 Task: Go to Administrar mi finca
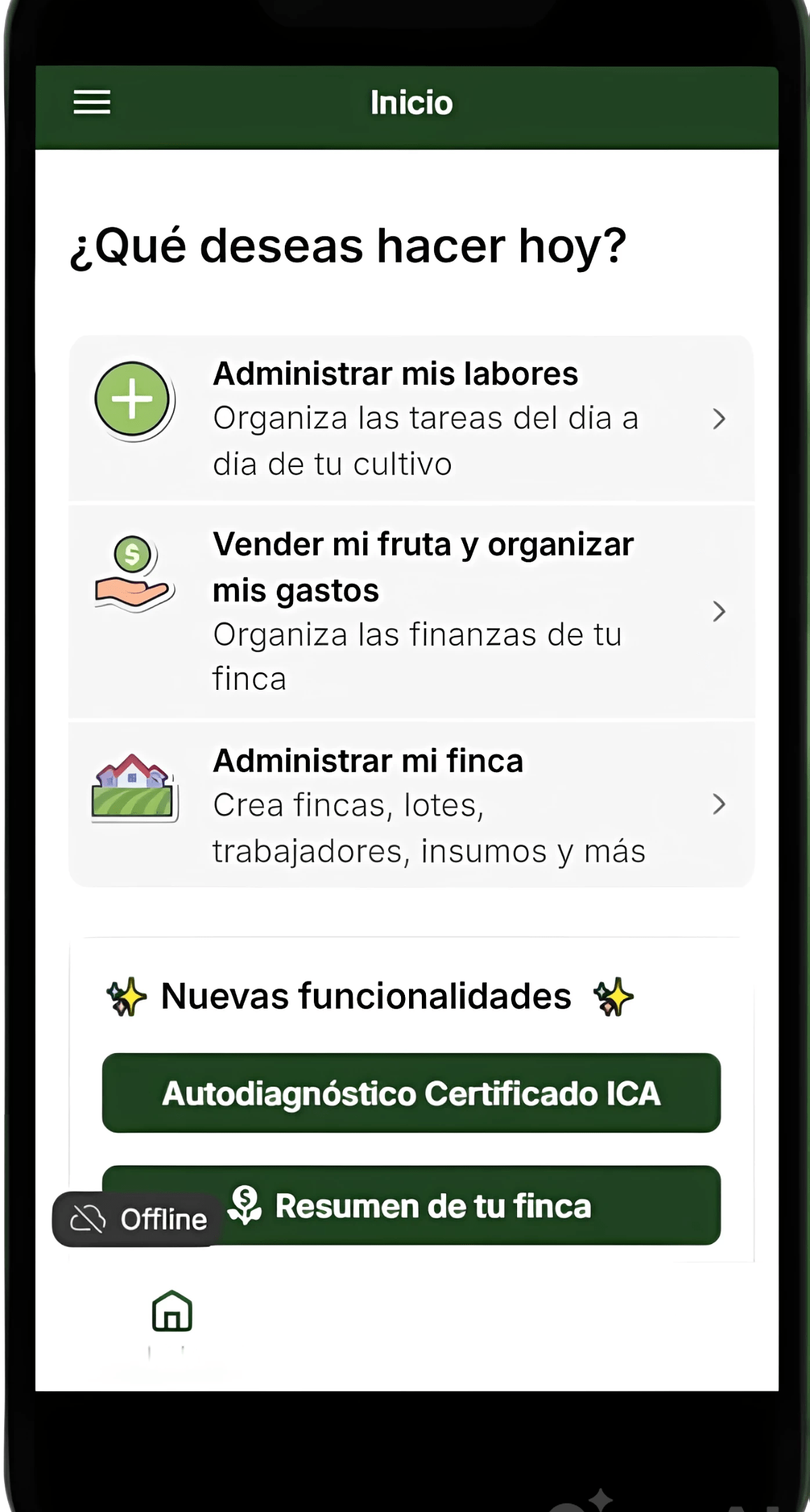(x=411, y=804)
